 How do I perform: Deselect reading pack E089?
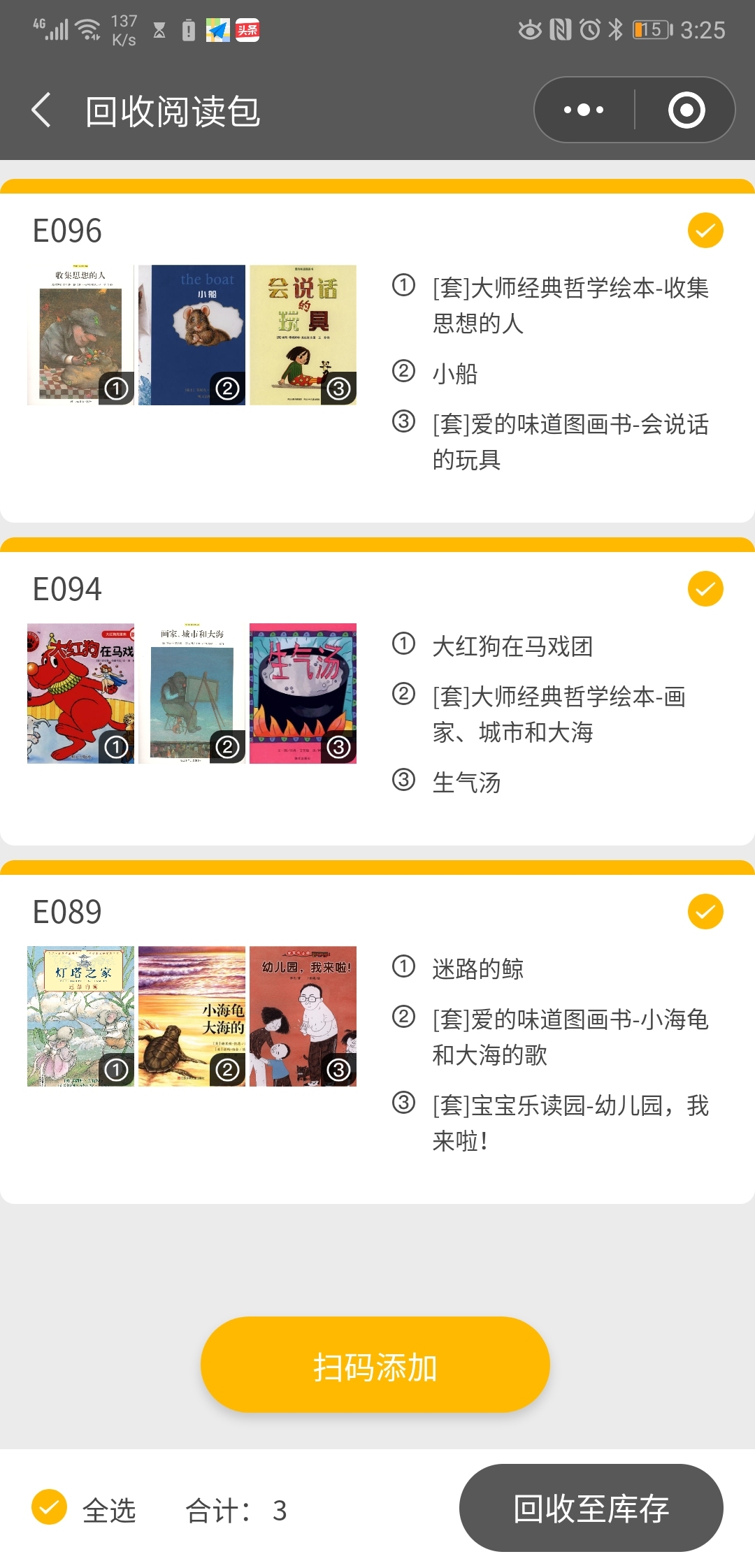tap(705, 912)
